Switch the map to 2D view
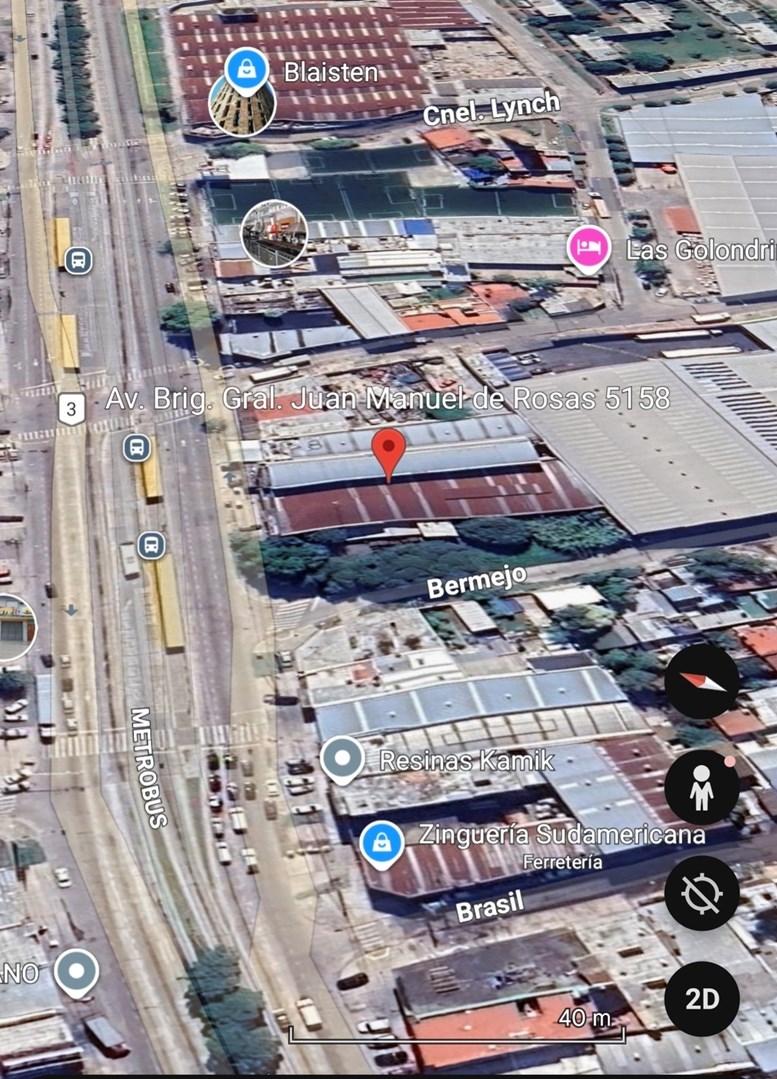This screenshot has height=1079, width=777. (702, 998)
